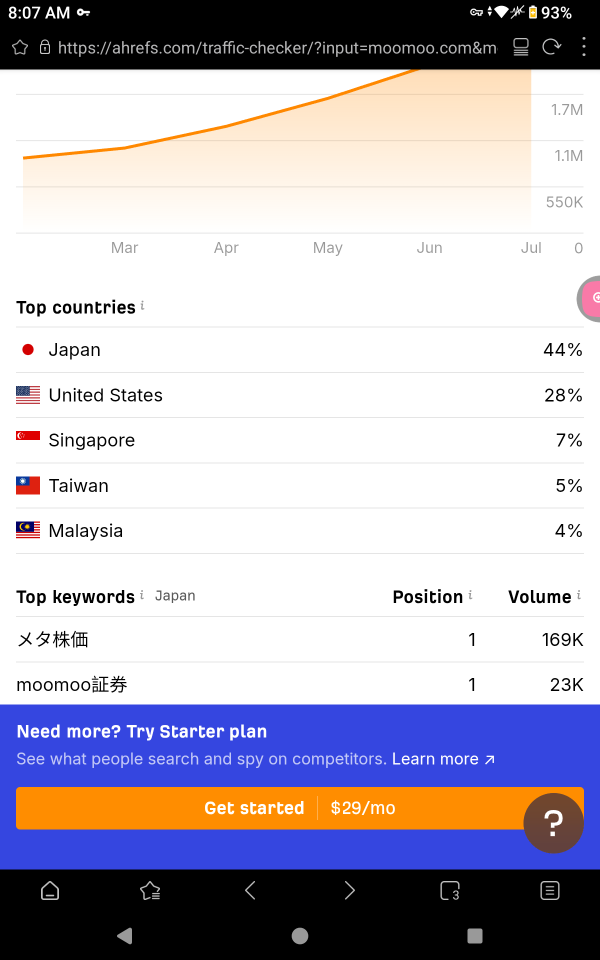Screen dimensions: 600x960
Task: Open the browser side menu panel
Action: (550, 890)
